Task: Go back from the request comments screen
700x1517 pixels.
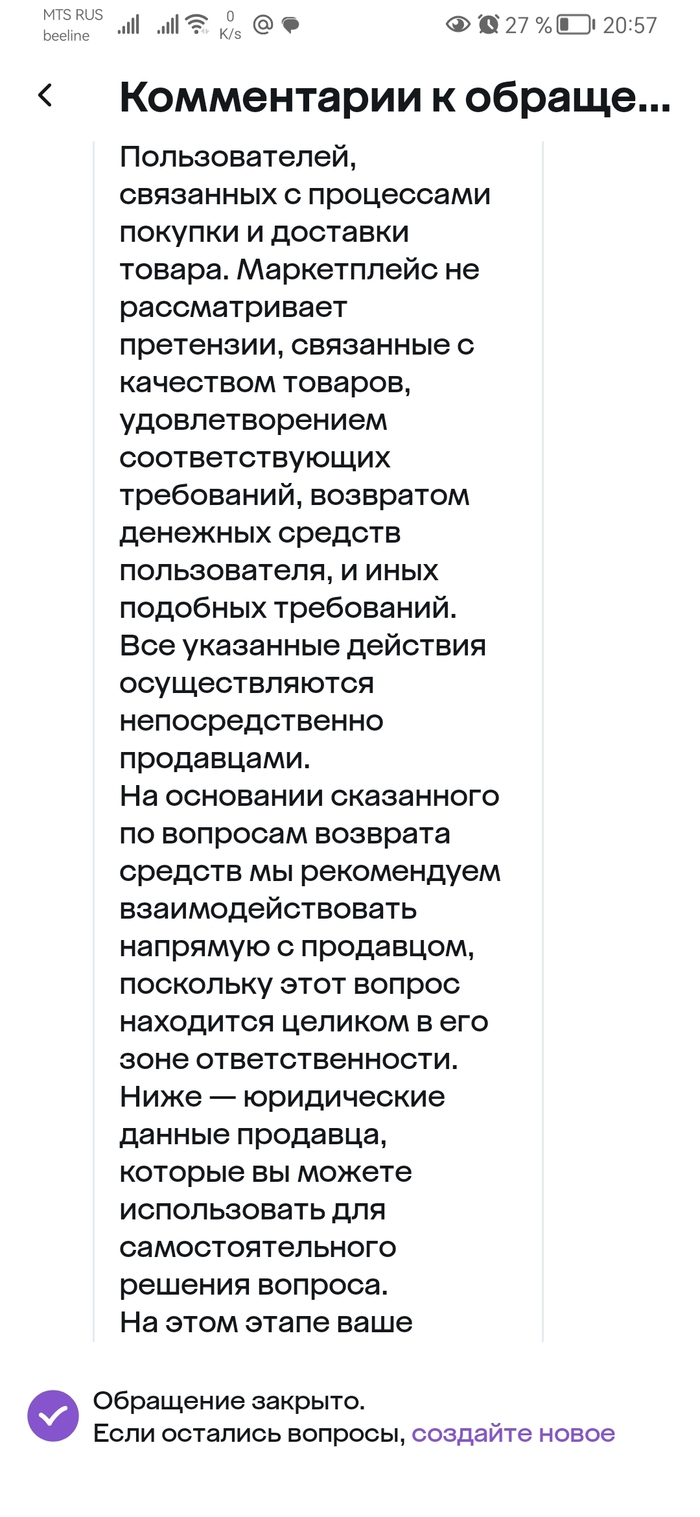Action: point(45,96)
